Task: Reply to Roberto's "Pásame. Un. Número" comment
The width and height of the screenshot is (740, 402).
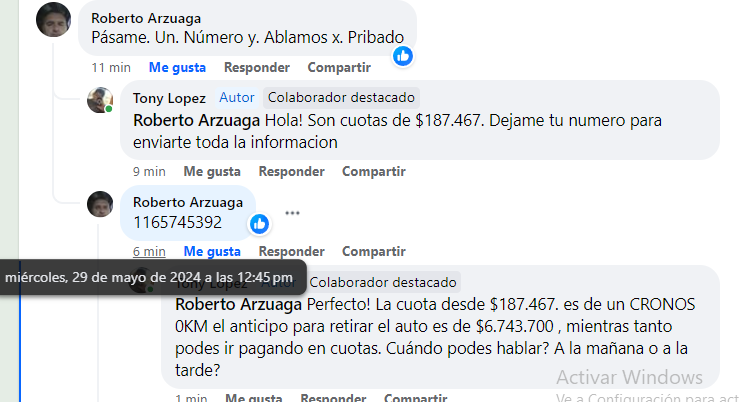Action: 256,67
